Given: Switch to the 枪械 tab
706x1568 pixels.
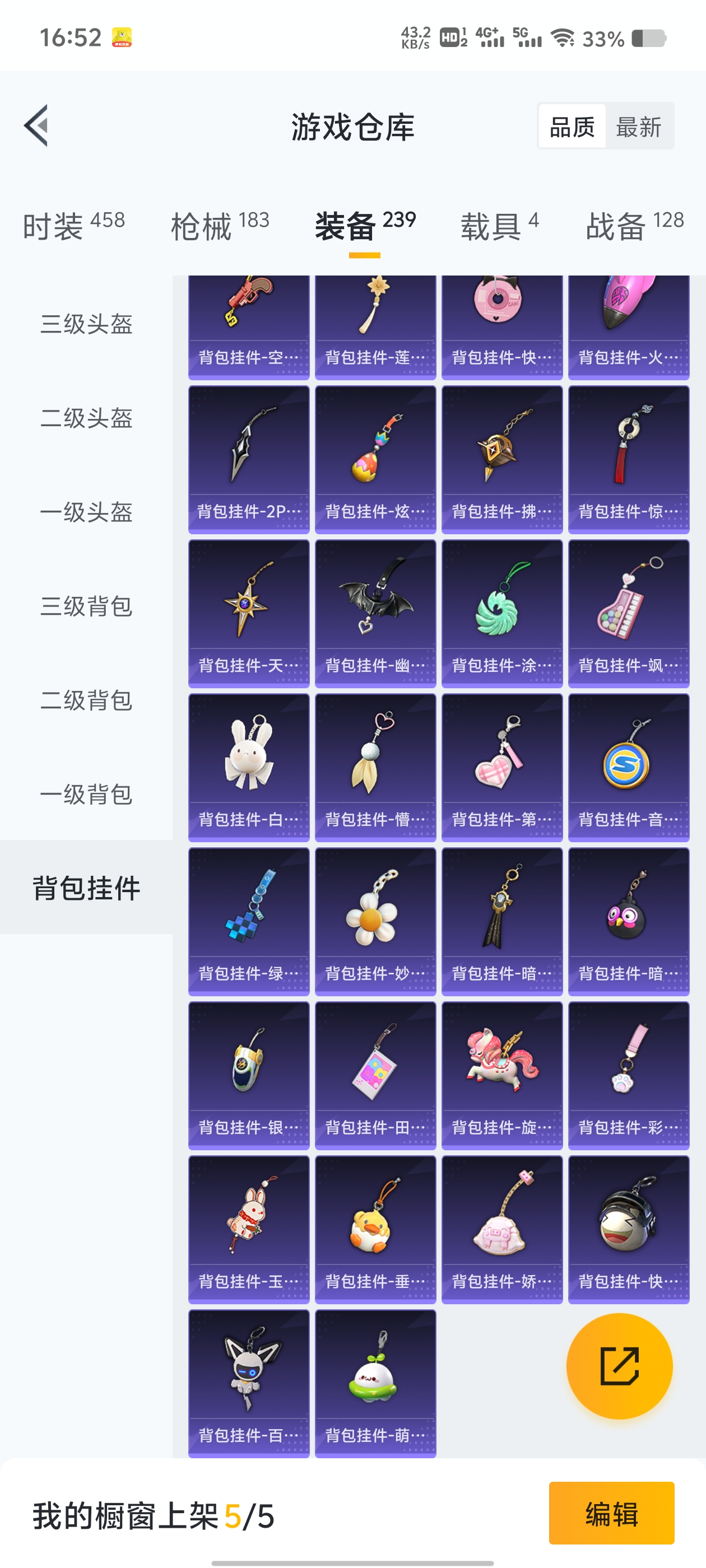Looking at the screenshot, I should click(x=220, y=226).
